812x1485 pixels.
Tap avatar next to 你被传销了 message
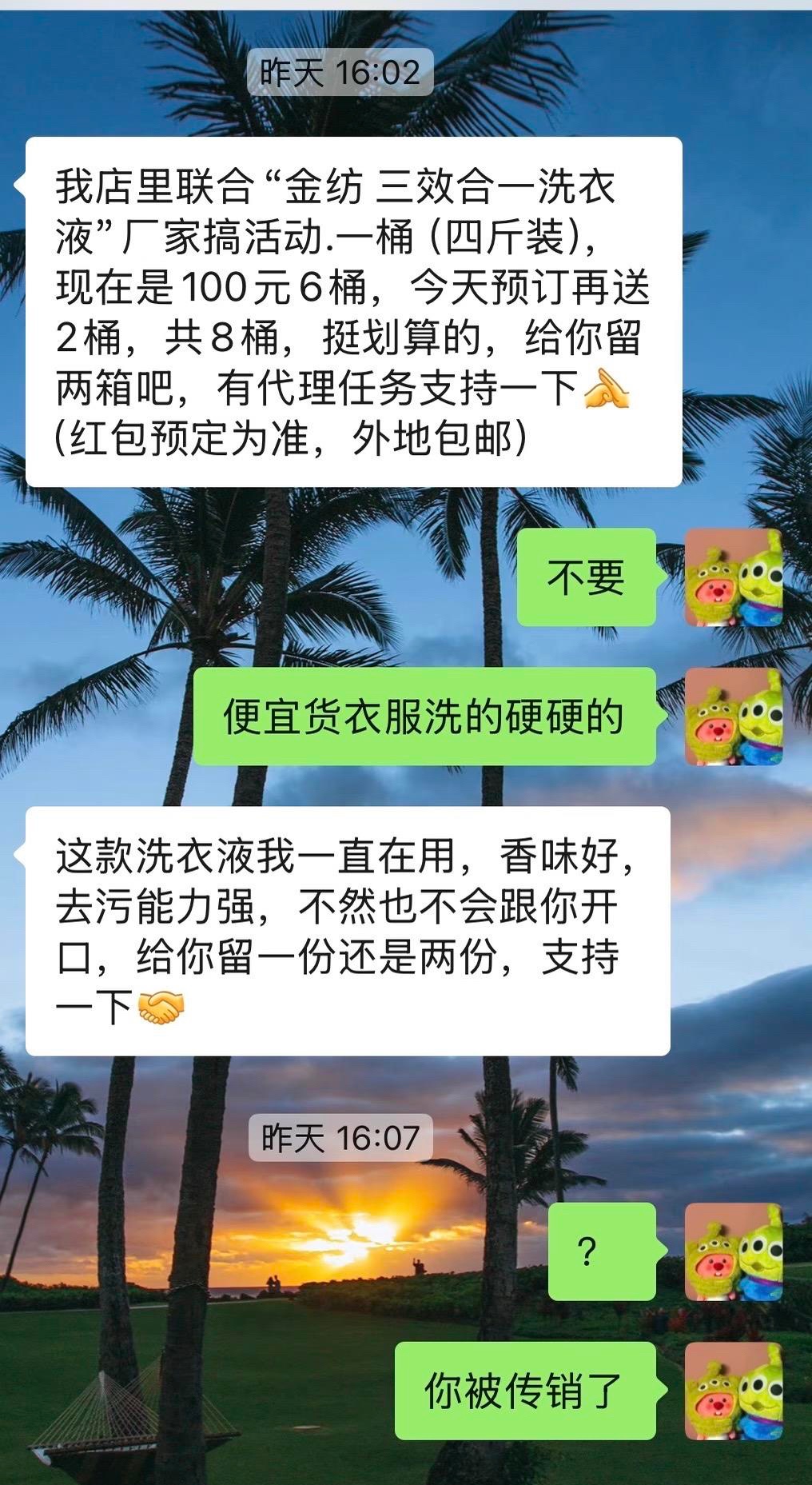point(733,1391)
